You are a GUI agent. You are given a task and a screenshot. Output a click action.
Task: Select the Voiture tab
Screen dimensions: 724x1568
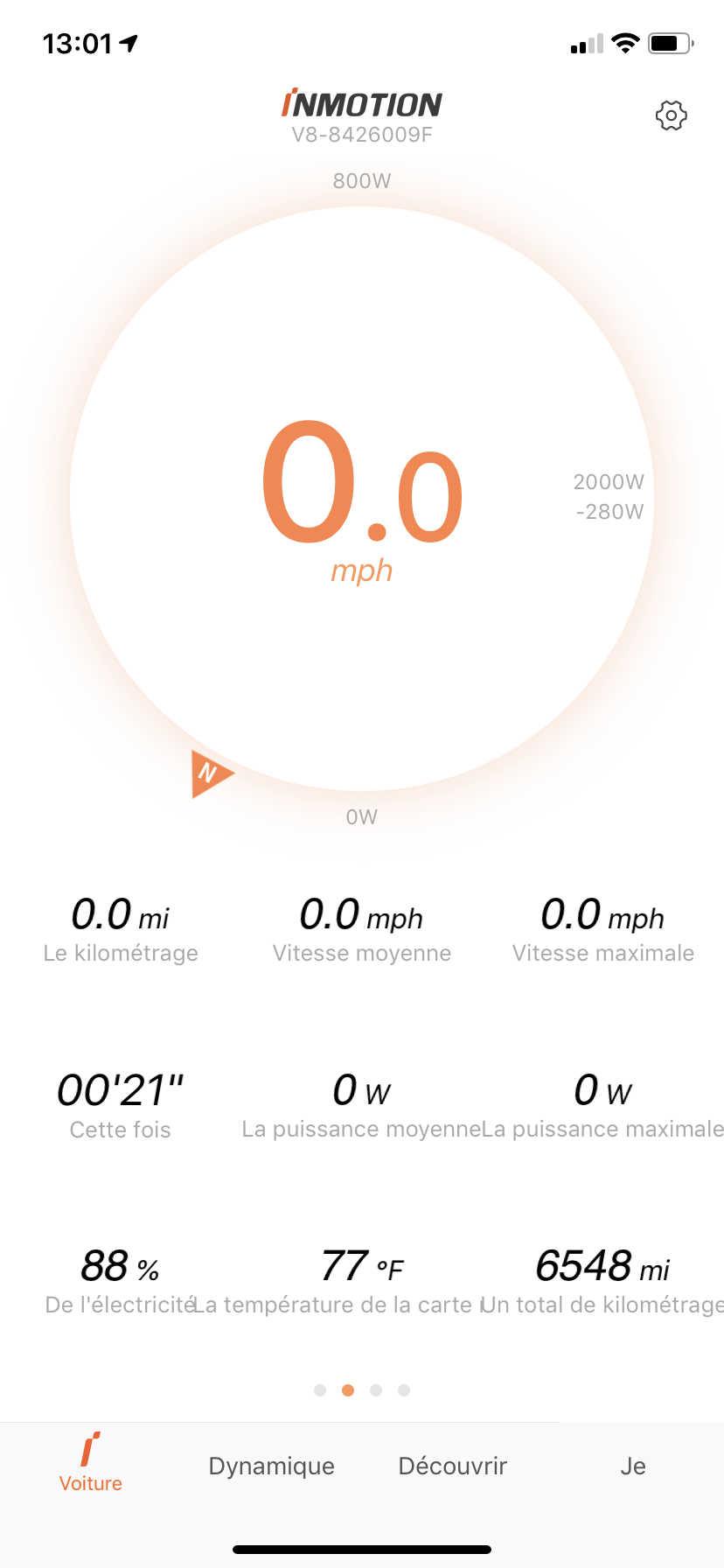(91, 1463)
